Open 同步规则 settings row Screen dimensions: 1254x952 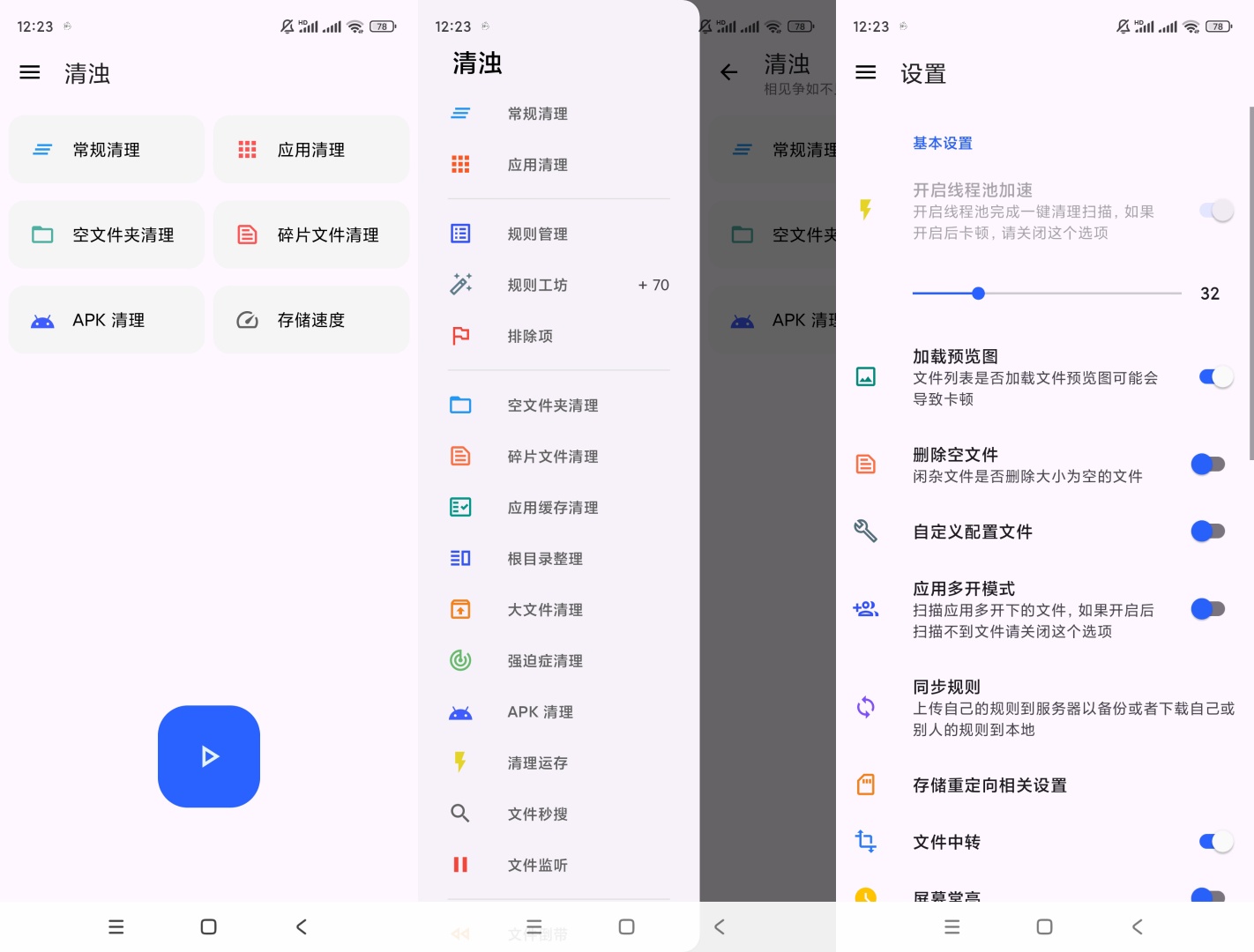(x=1041, y=708)
